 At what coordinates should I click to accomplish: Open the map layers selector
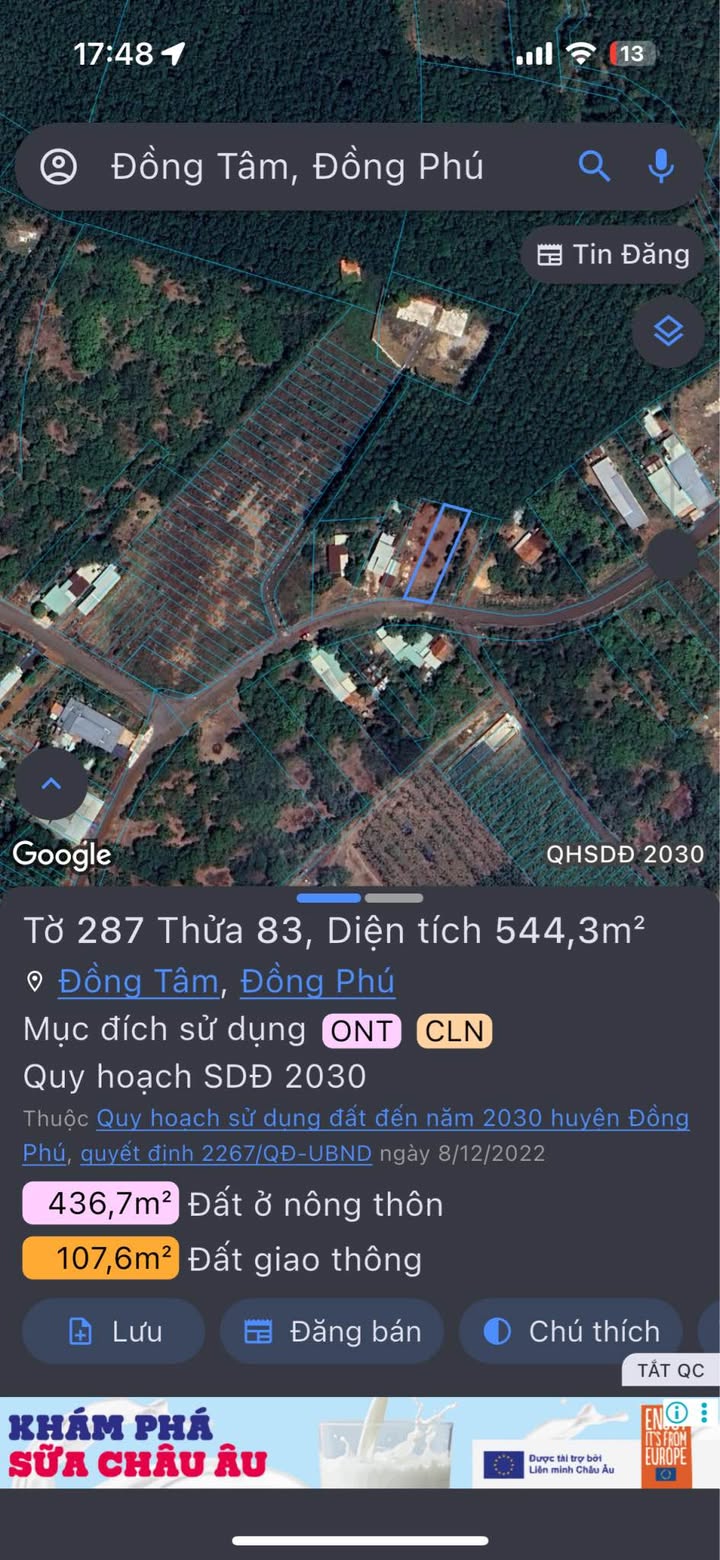tap(668, 331)
